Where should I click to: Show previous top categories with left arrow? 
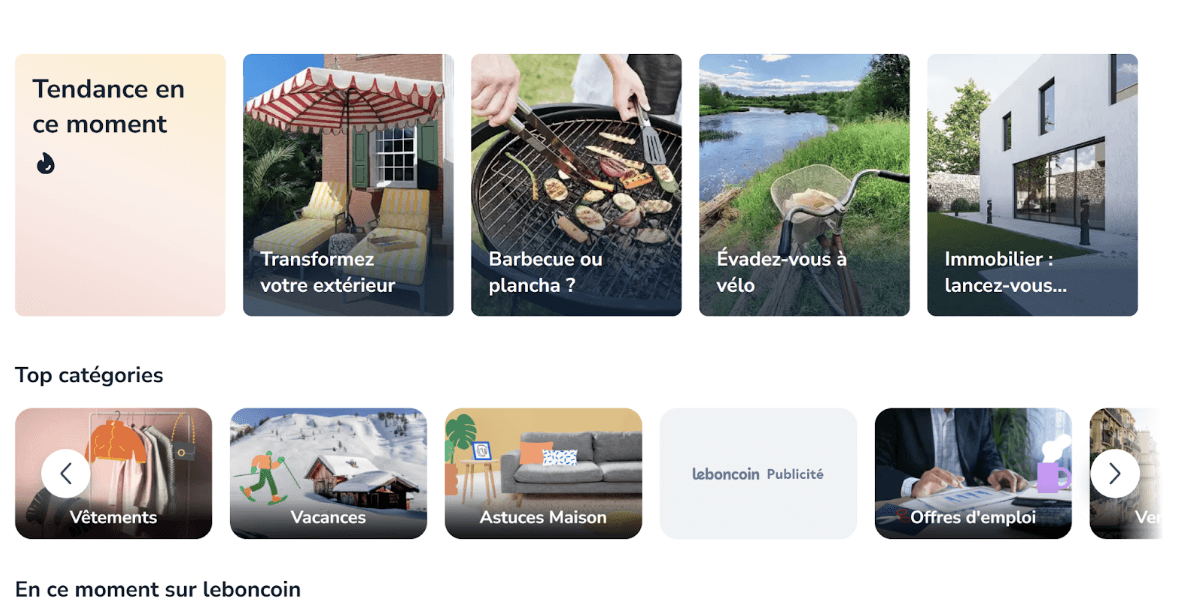click(66, 473)
